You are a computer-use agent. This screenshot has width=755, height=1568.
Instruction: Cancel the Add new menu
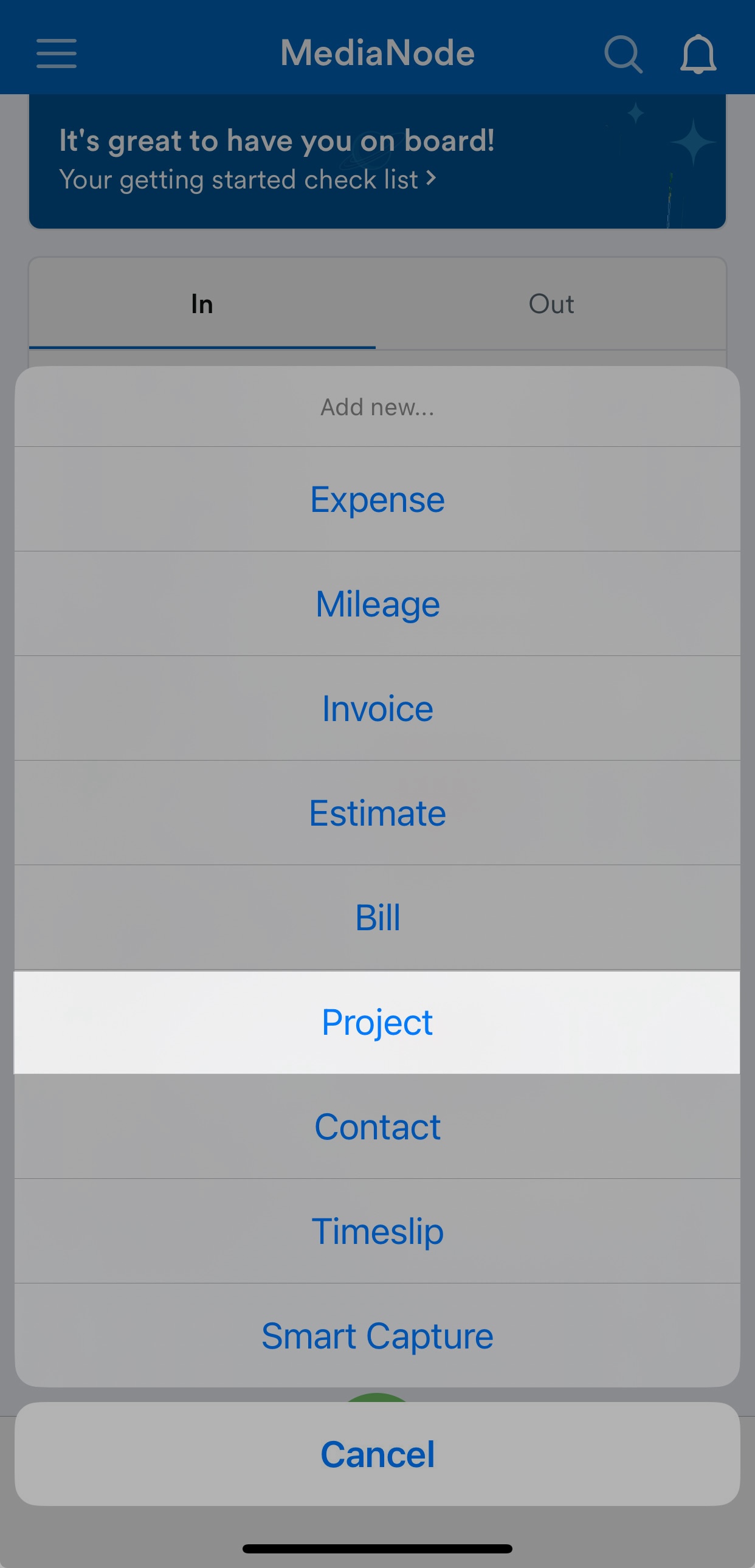click(x=377, y=1454)
